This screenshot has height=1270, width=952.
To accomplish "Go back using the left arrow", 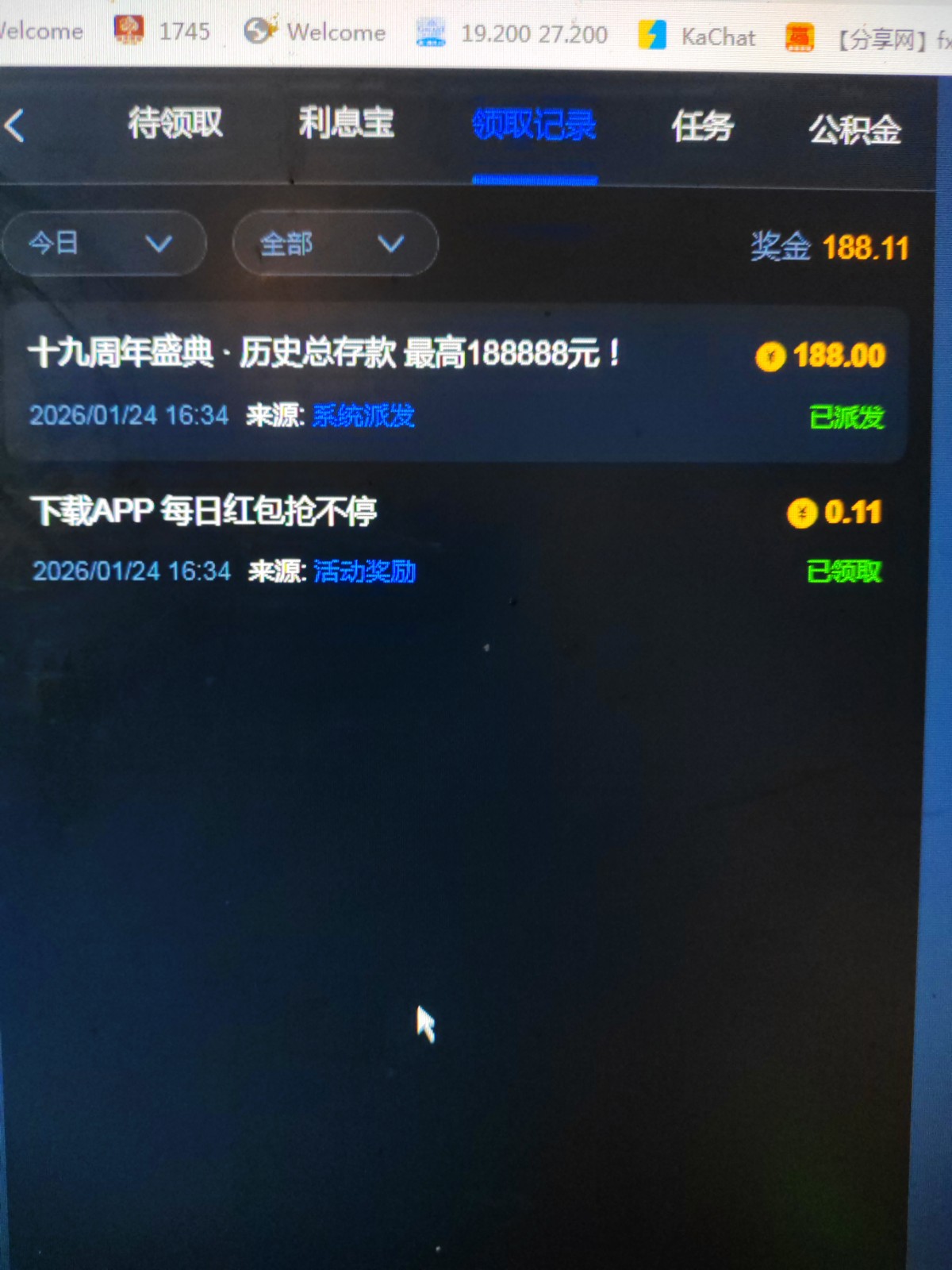I will 16,125.
